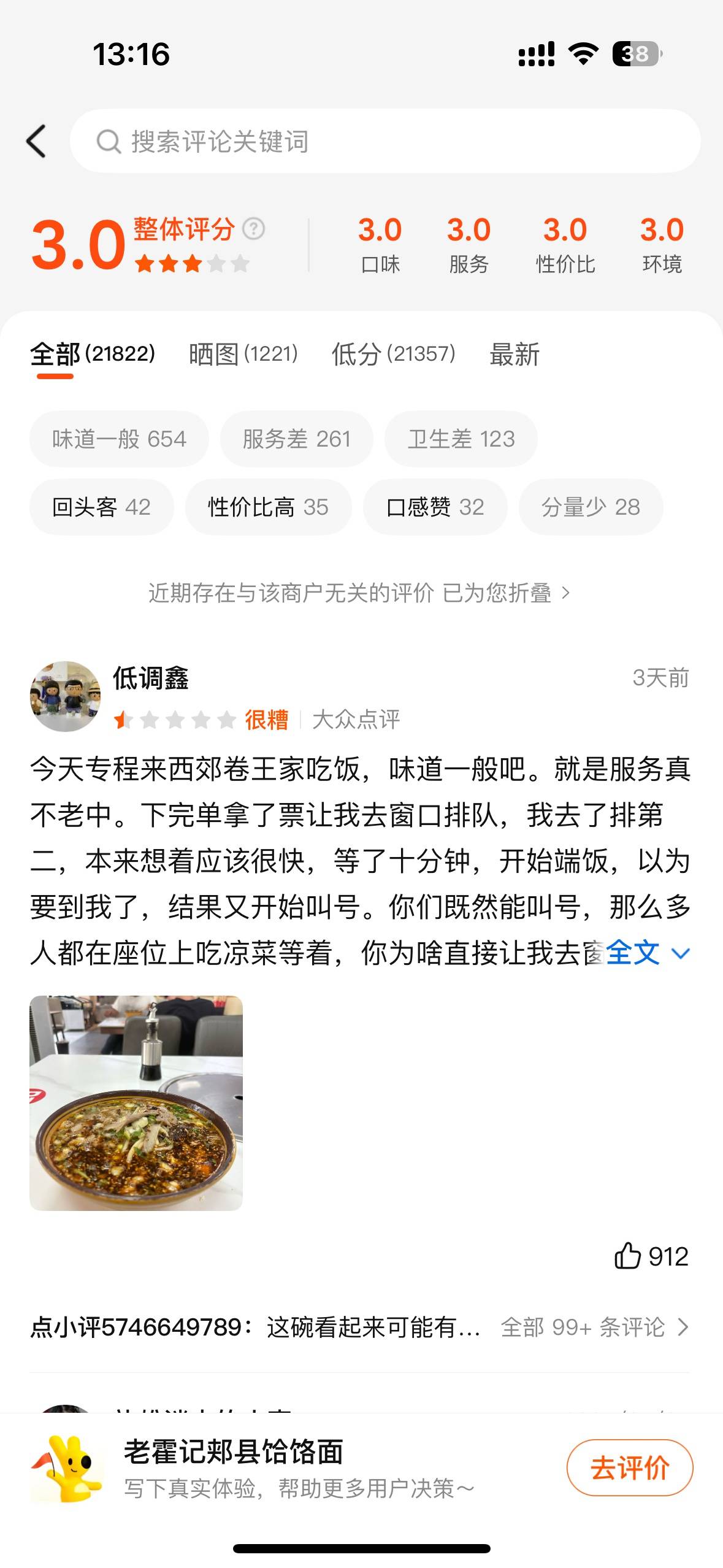Go back using the back arrow
Viewport: 723px width, 1568px height.
pyautogui.click(x=37, y=142)
